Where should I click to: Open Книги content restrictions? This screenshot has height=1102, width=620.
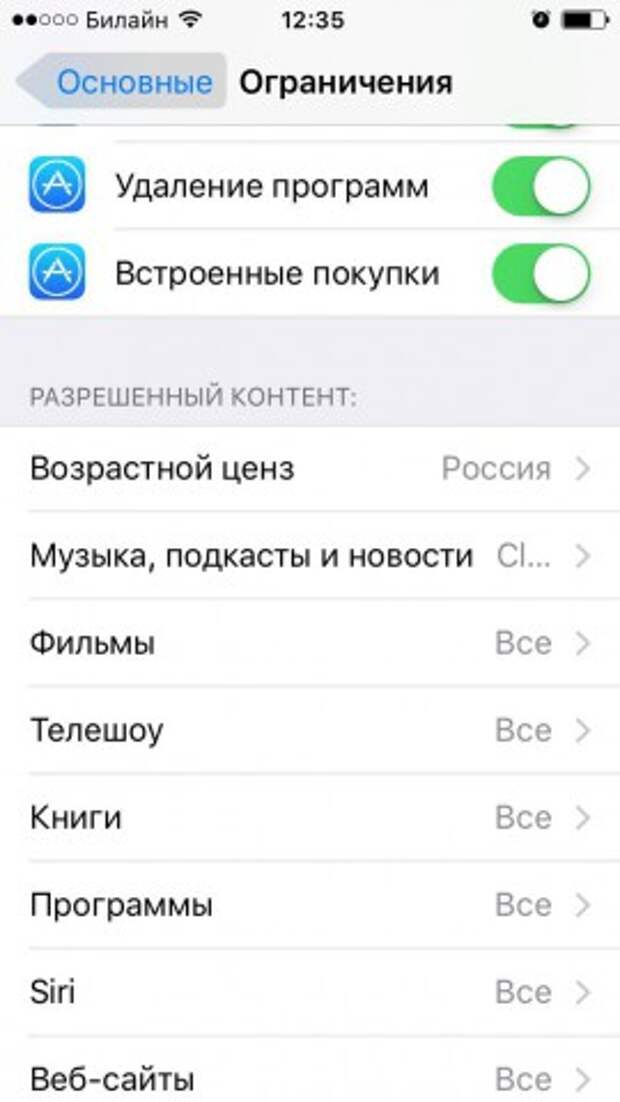[x=310, y=818]
